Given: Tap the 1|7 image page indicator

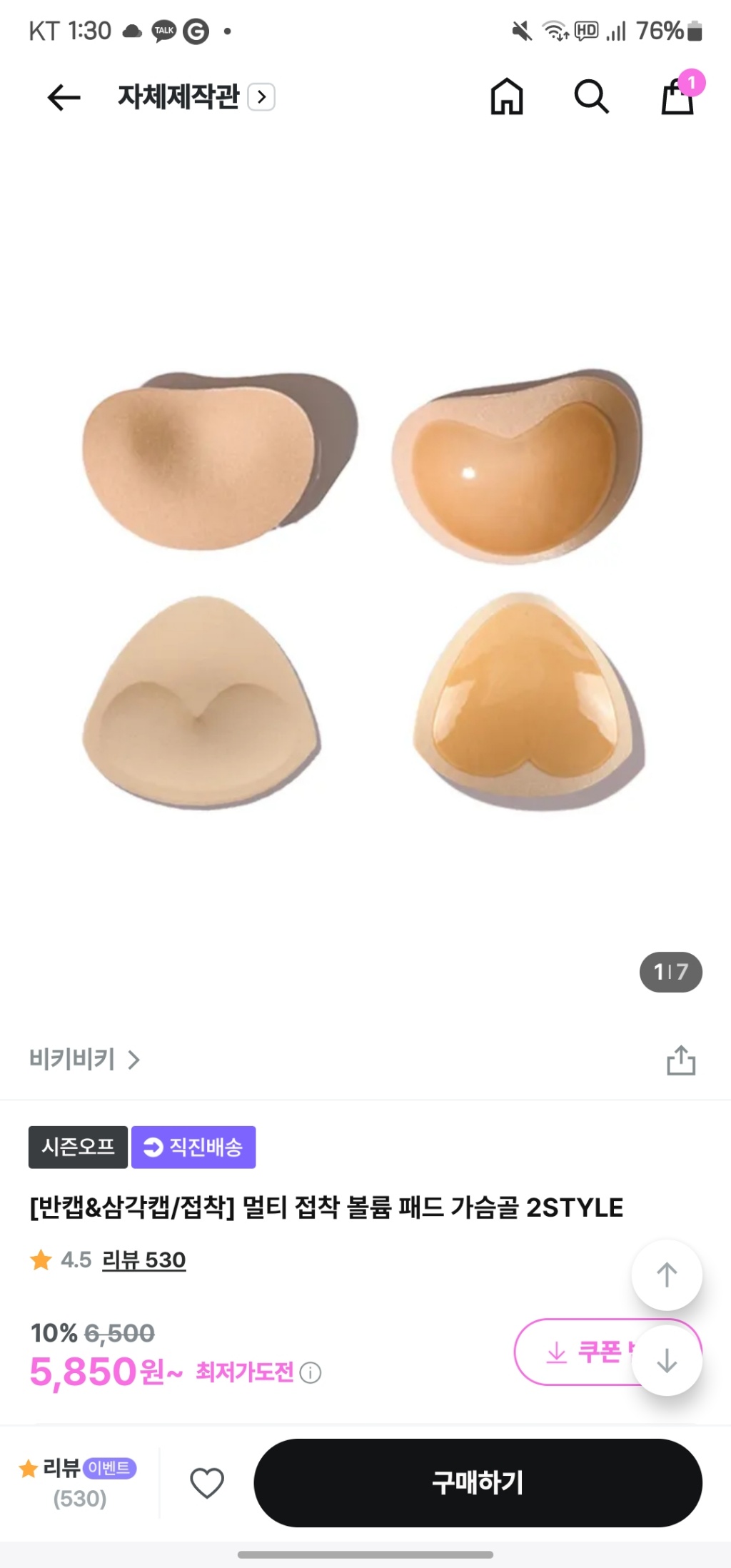Looking at the screenshot, I should [x=669, y=971].
